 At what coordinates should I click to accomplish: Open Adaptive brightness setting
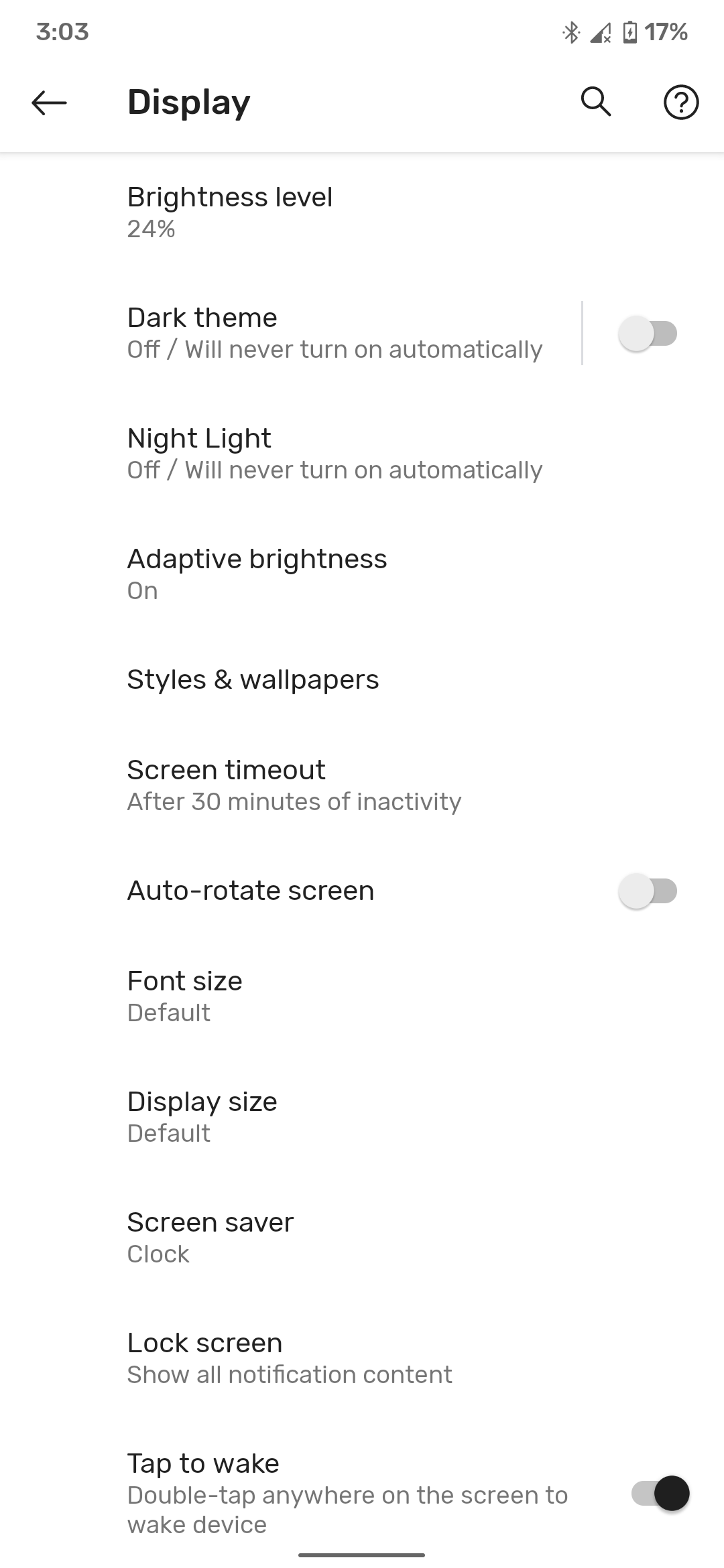point(257,574)
